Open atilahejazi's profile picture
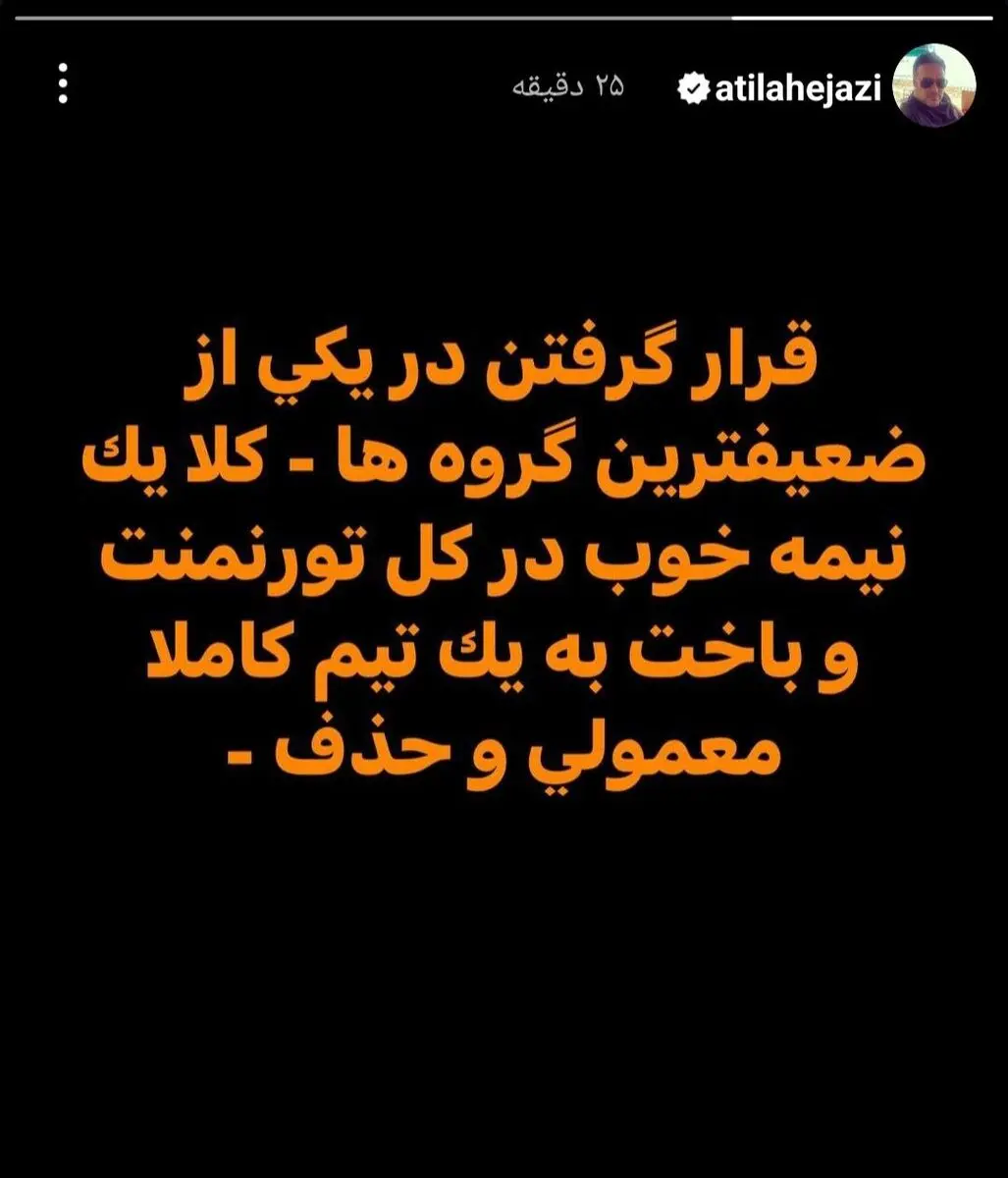The image size is (1008, 1178). click(x=933, y=85)
